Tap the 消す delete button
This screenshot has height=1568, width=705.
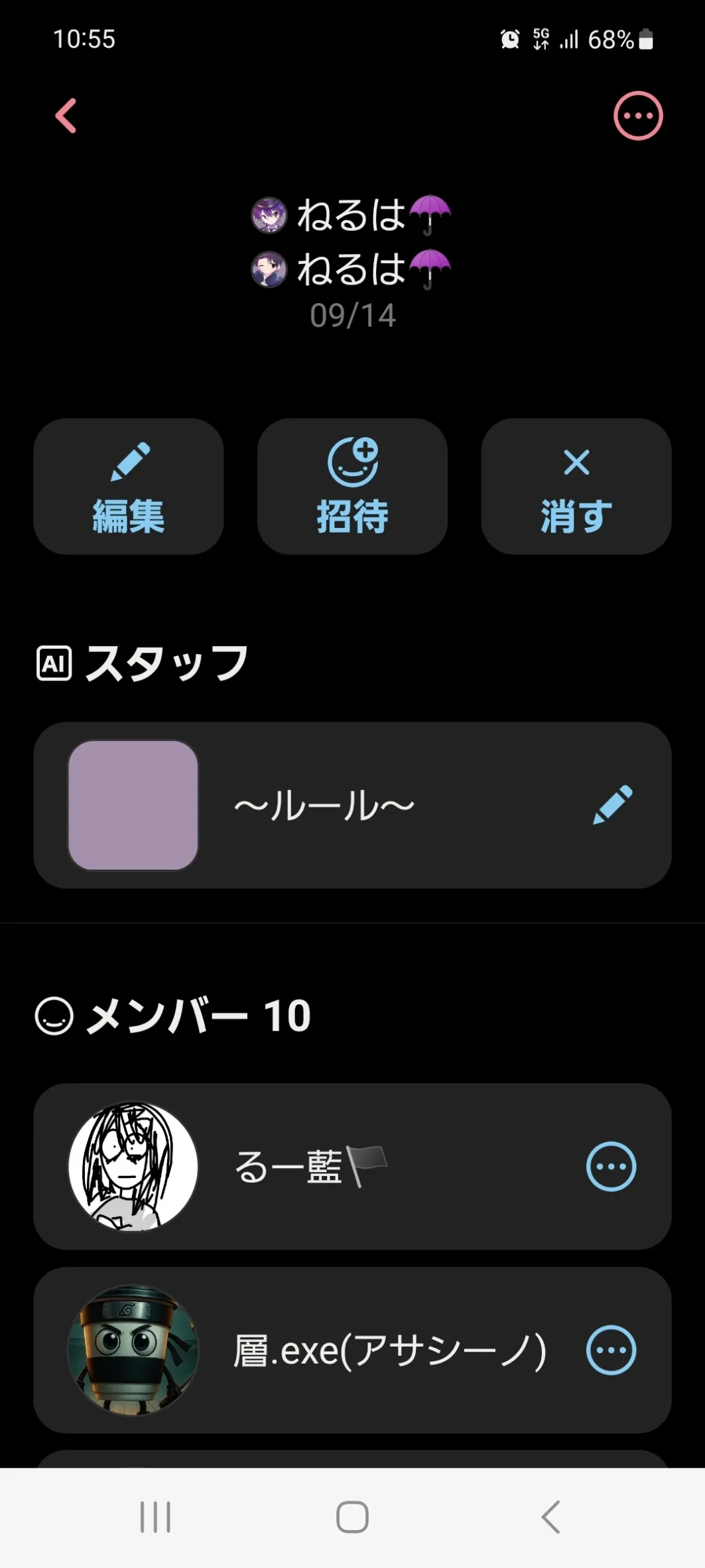[576, 486]
